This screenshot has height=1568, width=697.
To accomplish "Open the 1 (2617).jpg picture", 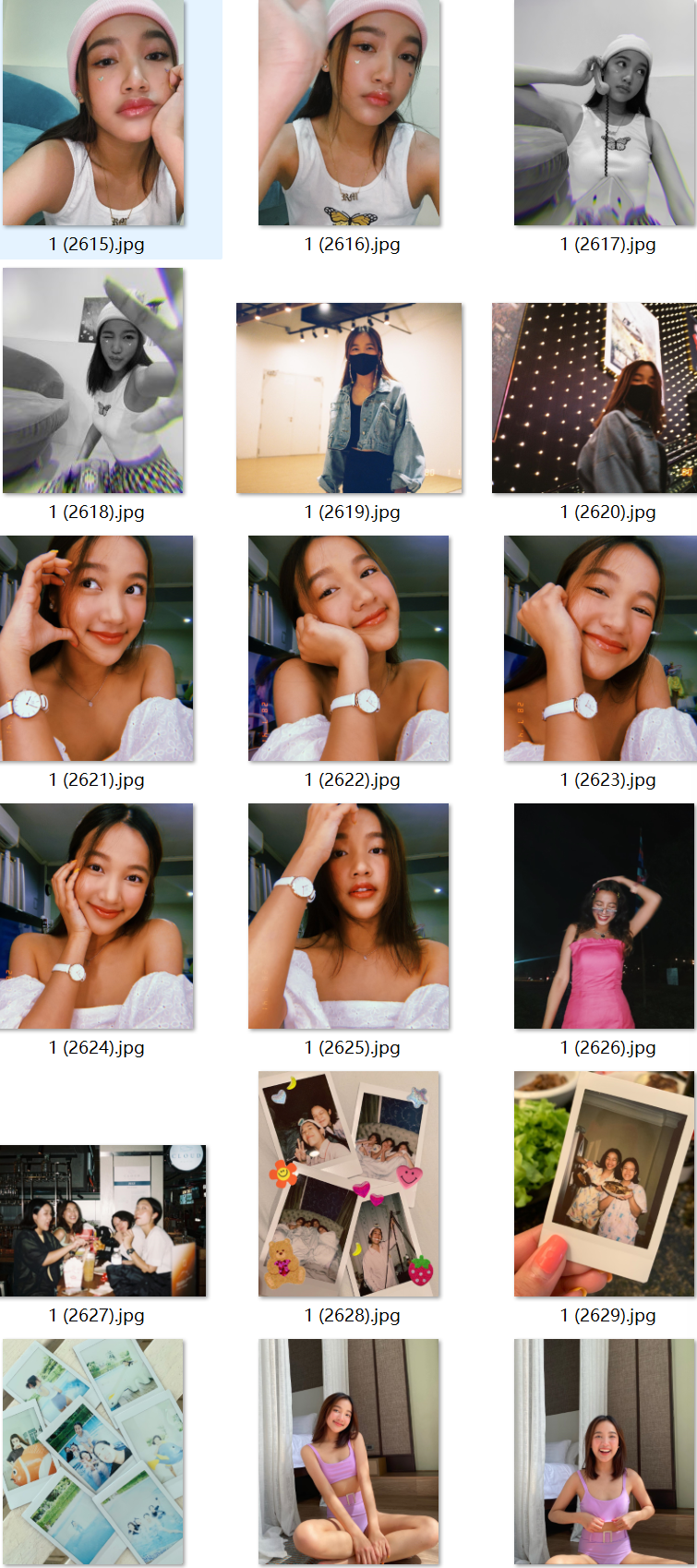I will tap(604, 113).
